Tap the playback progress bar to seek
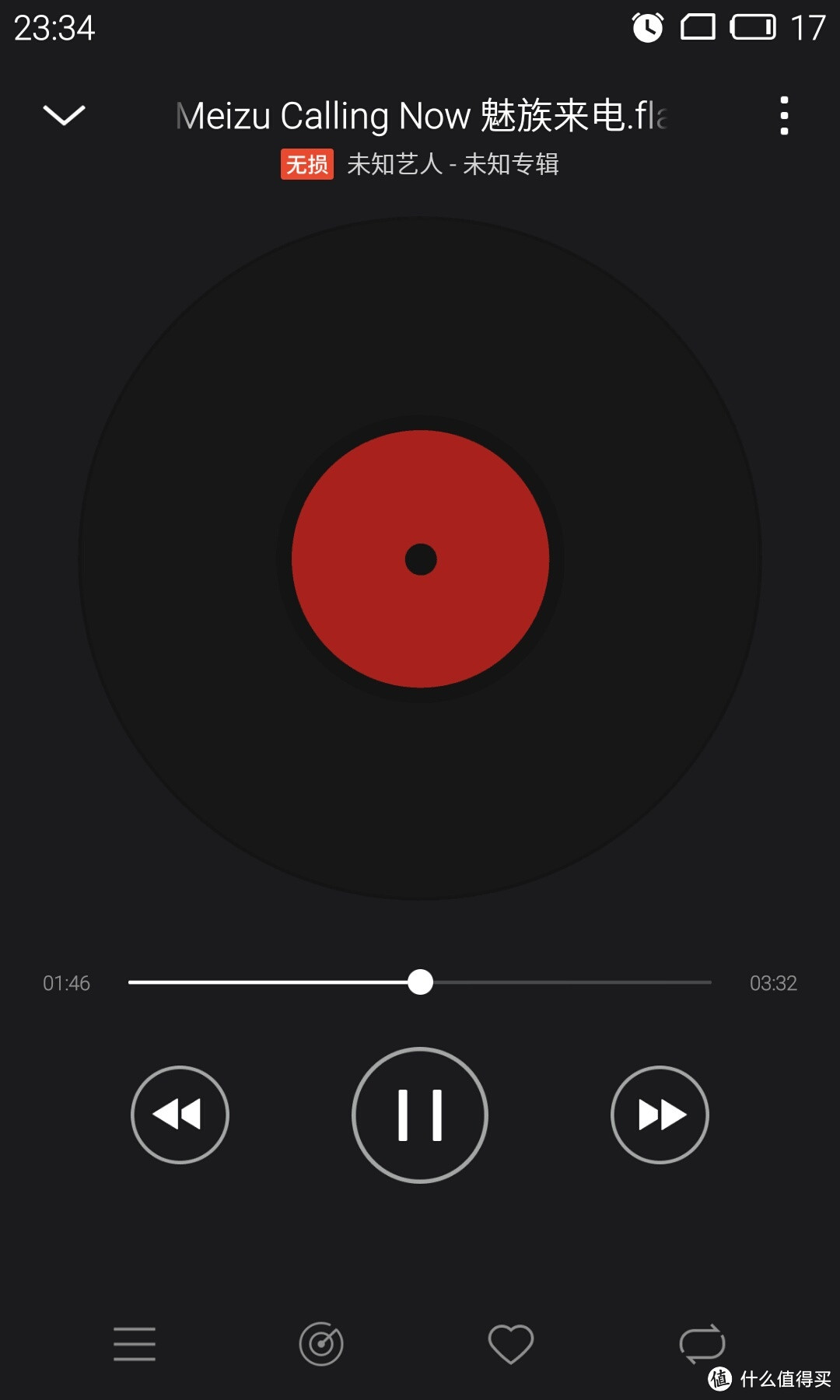The image size is (840, 1400). (420, 982)
